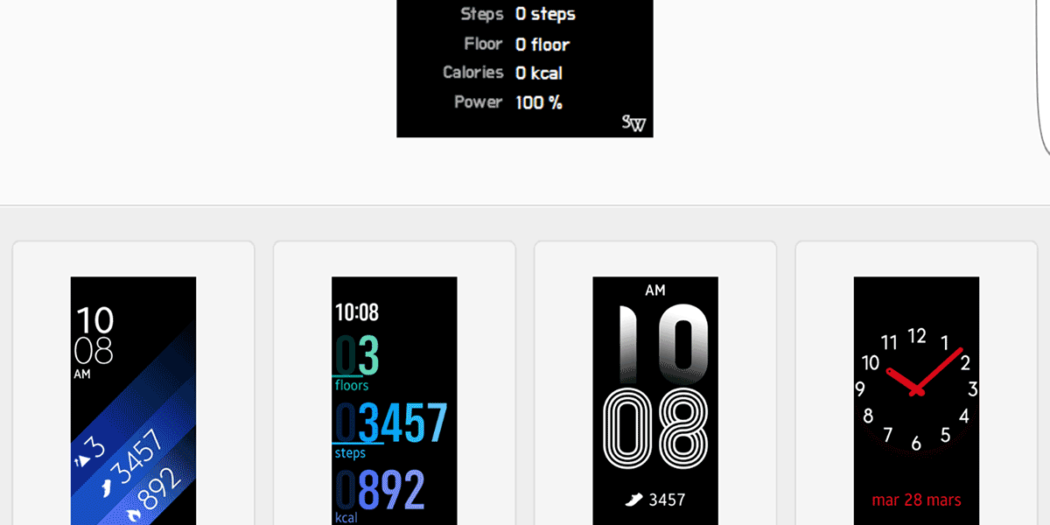Select the analog watch face with red hands
The width and height of the screenshot is (1050, 525).
[x=916, y=400]
